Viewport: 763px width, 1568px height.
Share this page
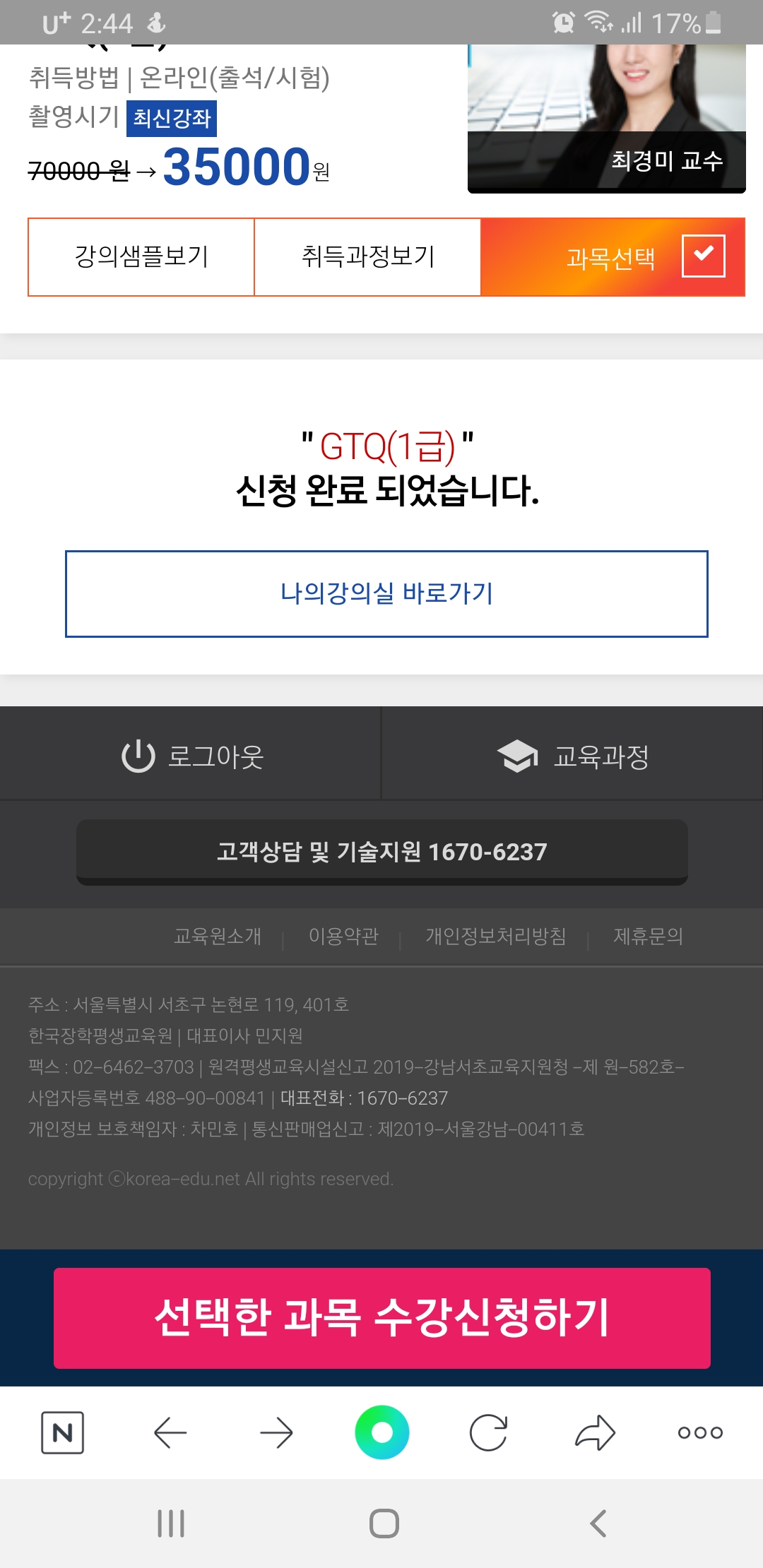[x=595, y=1432]
